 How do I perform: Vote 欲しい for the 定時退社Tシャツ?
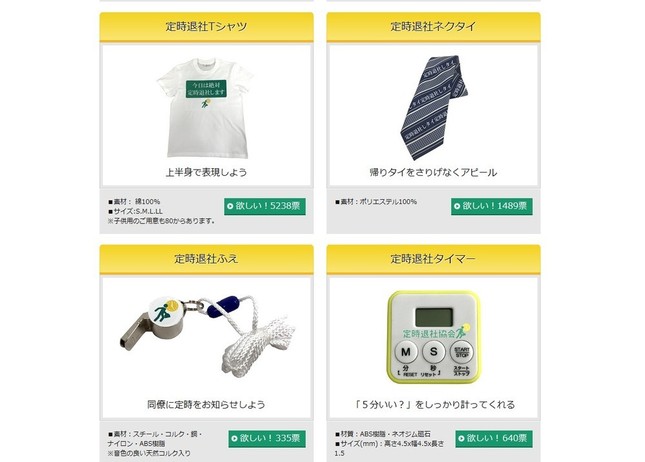pyautogui.click(x=265, y=207)
